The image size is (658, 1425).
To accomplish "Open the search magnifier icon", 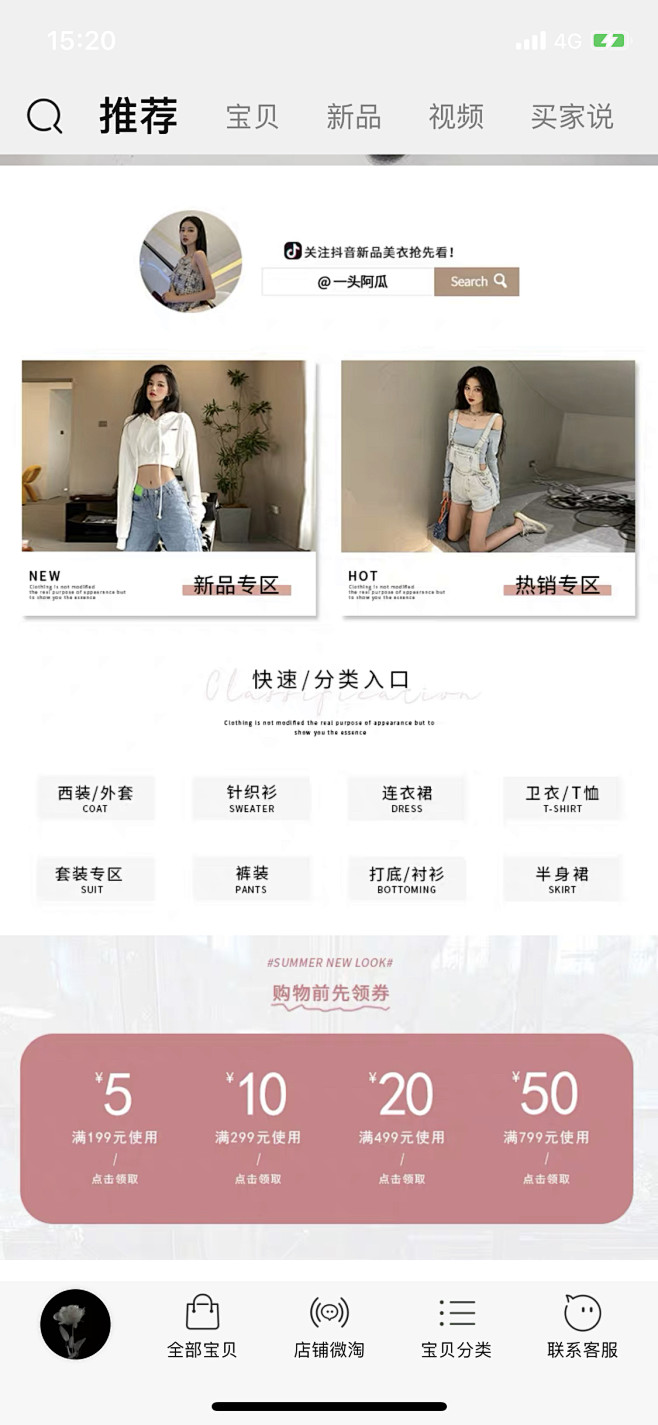I will point(44,117).
